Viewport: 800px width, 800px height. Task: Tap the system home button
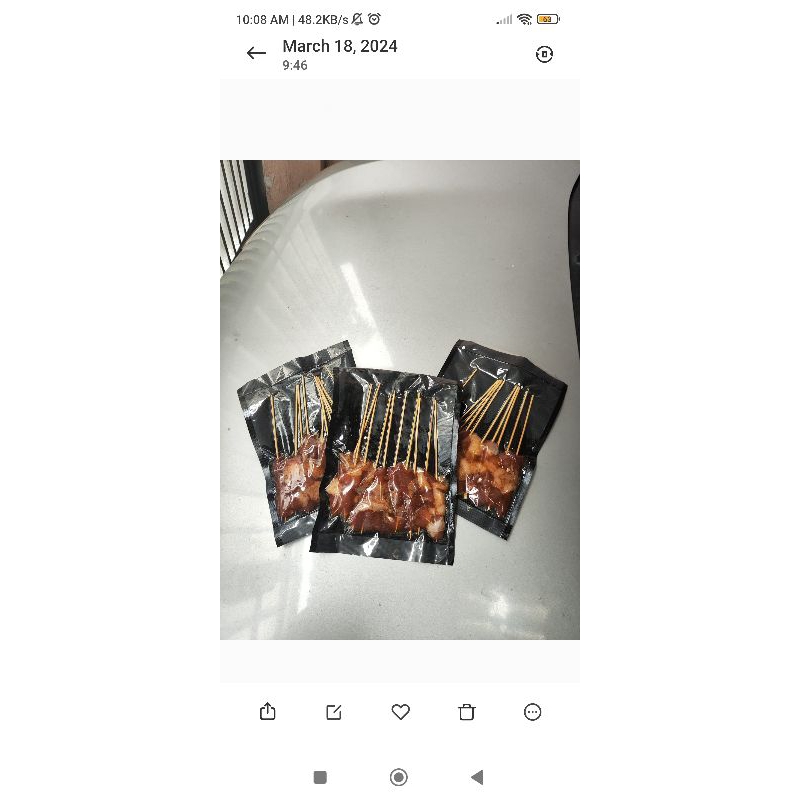(x=399, y=777)
